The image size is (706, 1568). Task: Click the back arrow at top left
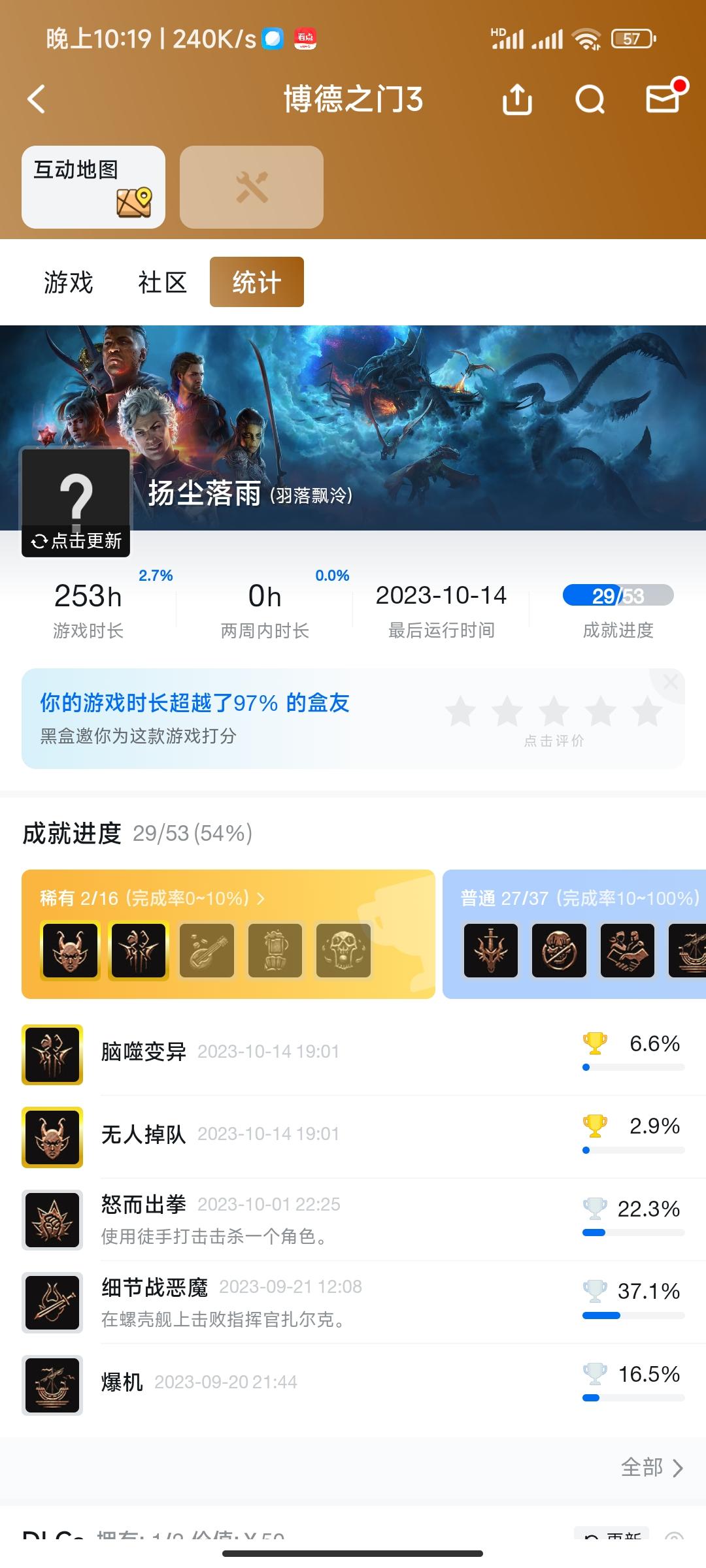(37, 100)
